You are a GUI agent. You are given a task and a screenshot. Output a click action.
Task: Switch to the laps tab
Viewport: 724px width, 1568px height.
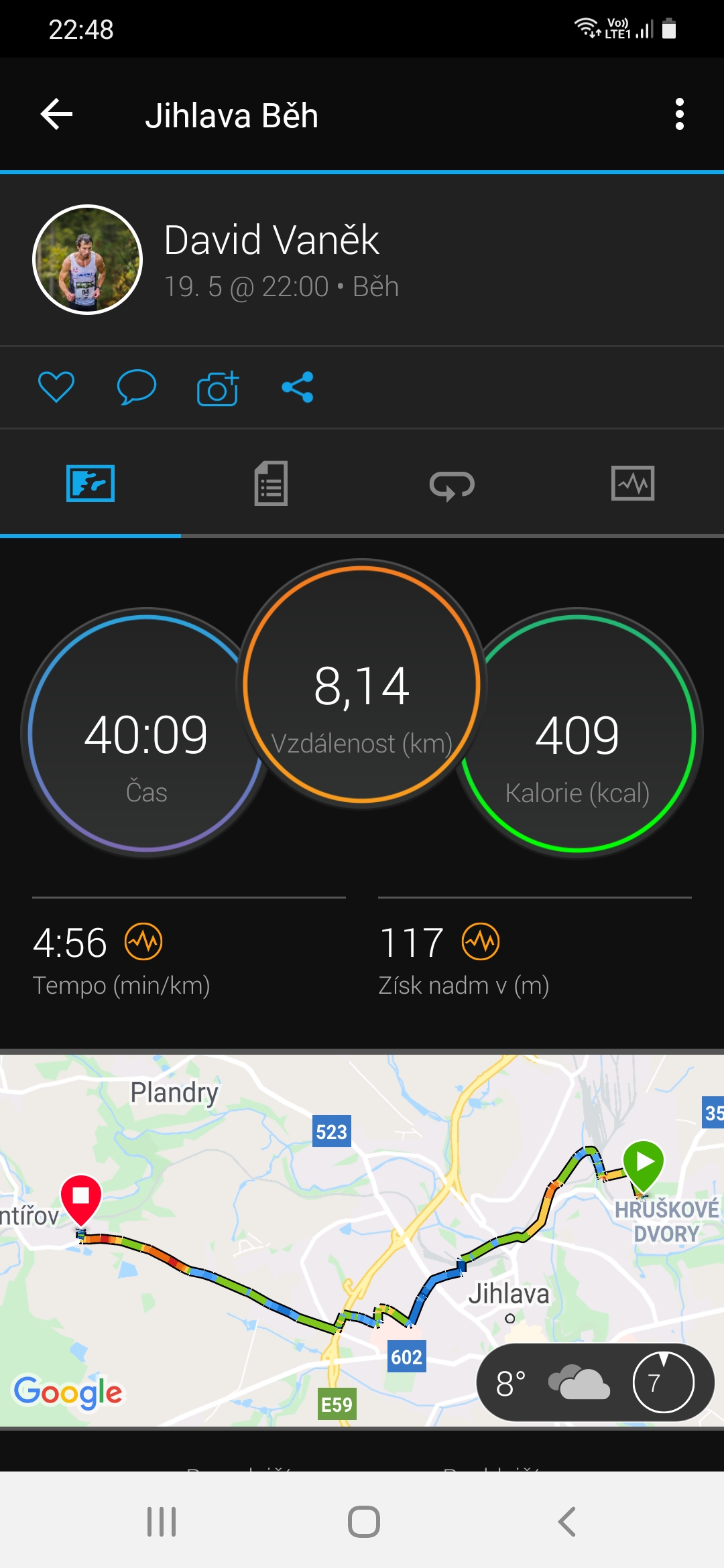click(452, 483)
